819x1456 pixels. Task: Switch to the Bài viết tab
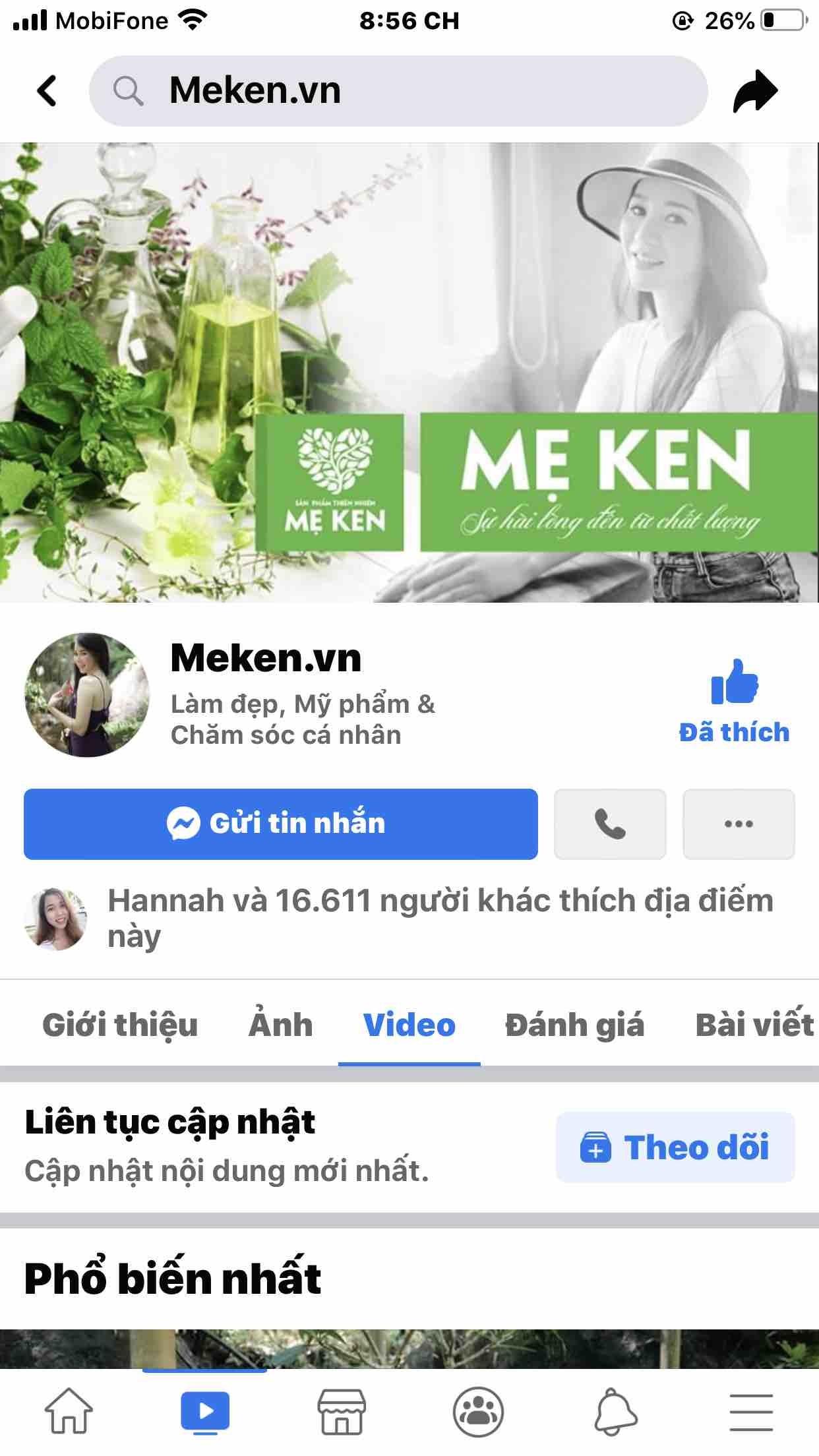pyautogui.click(x=754, y=1025)
